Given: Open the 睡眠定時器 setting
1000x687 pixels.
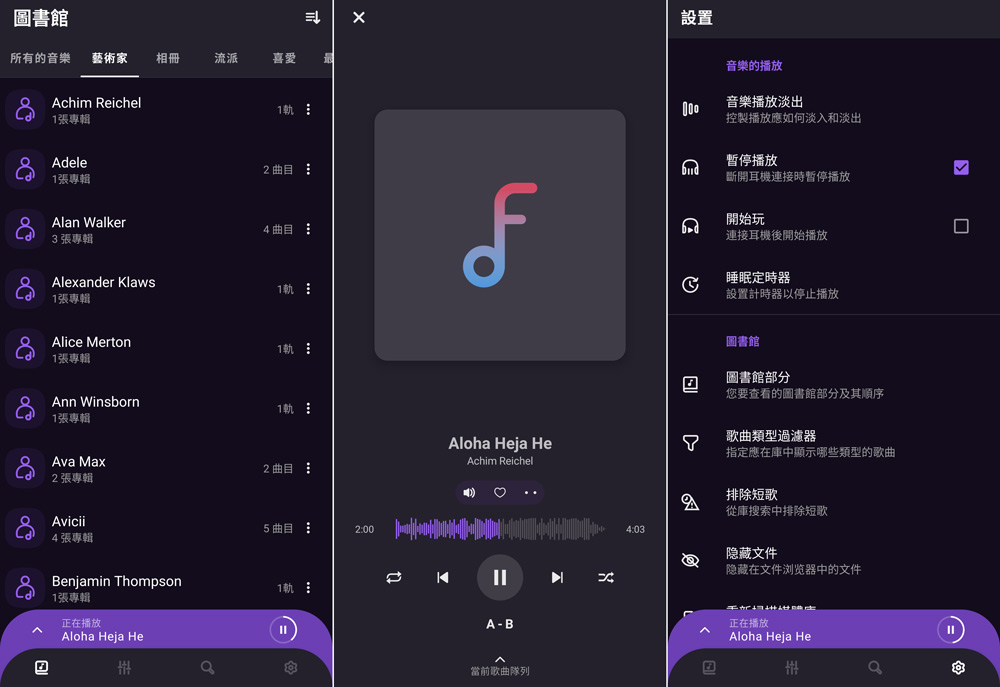Looking at the screenshot, I should [800, 285].
